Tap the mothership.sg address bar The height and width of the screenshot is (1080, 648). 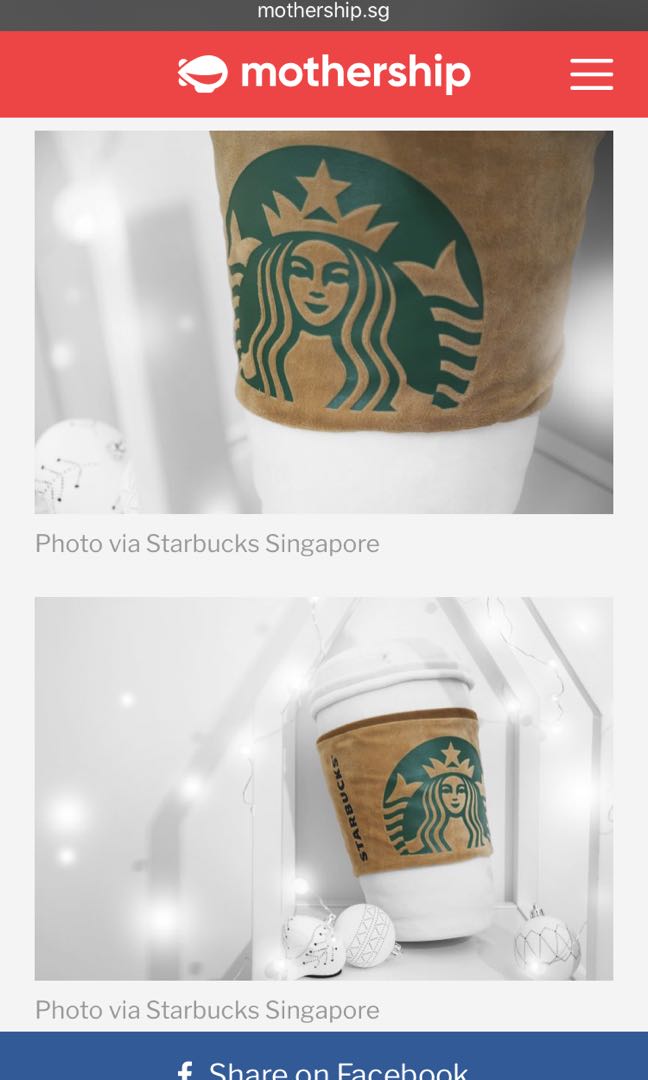point(324,12)
